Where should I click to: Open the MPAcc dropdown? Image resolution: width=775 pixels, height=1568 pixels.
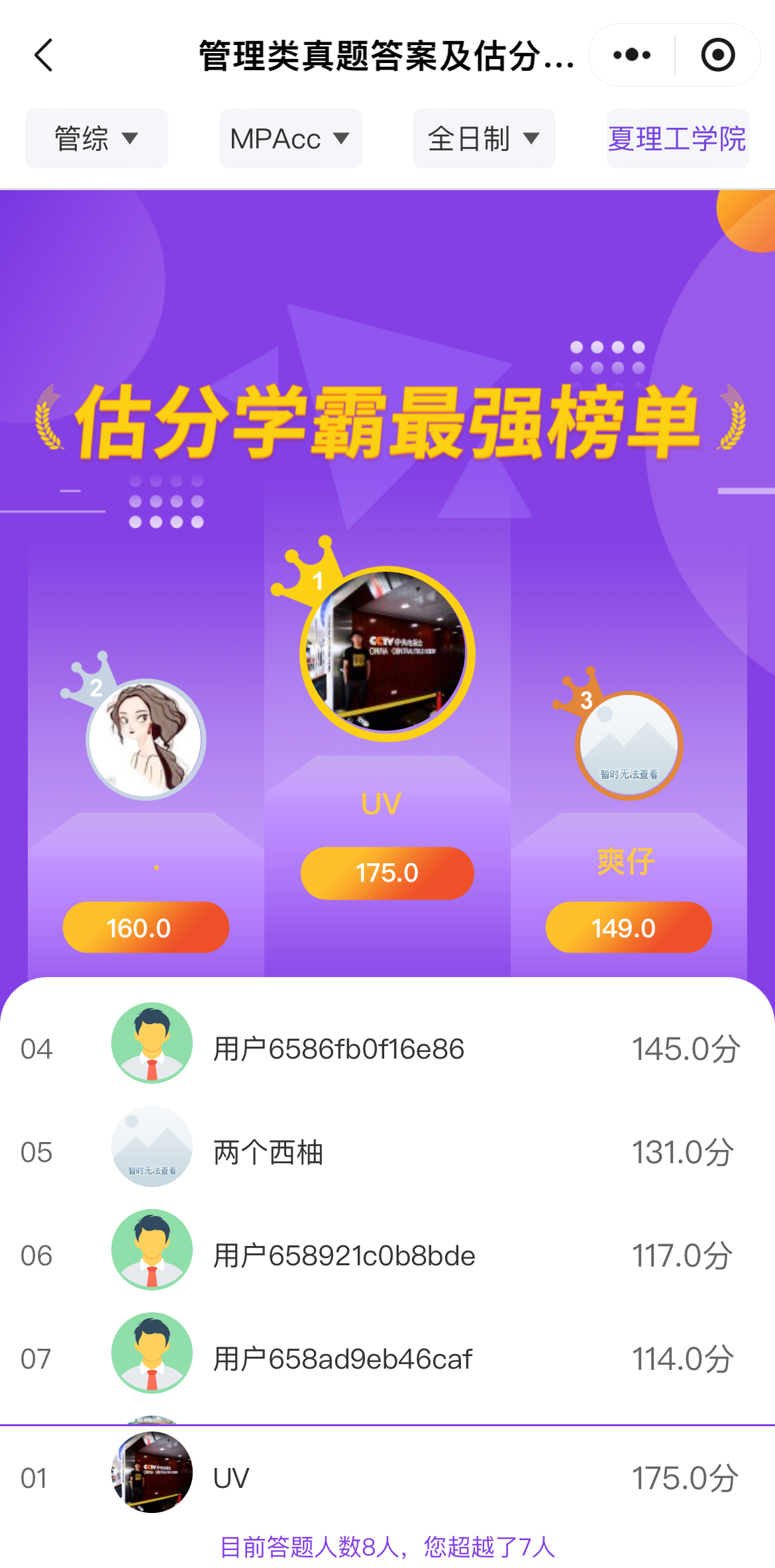point(290,138)
